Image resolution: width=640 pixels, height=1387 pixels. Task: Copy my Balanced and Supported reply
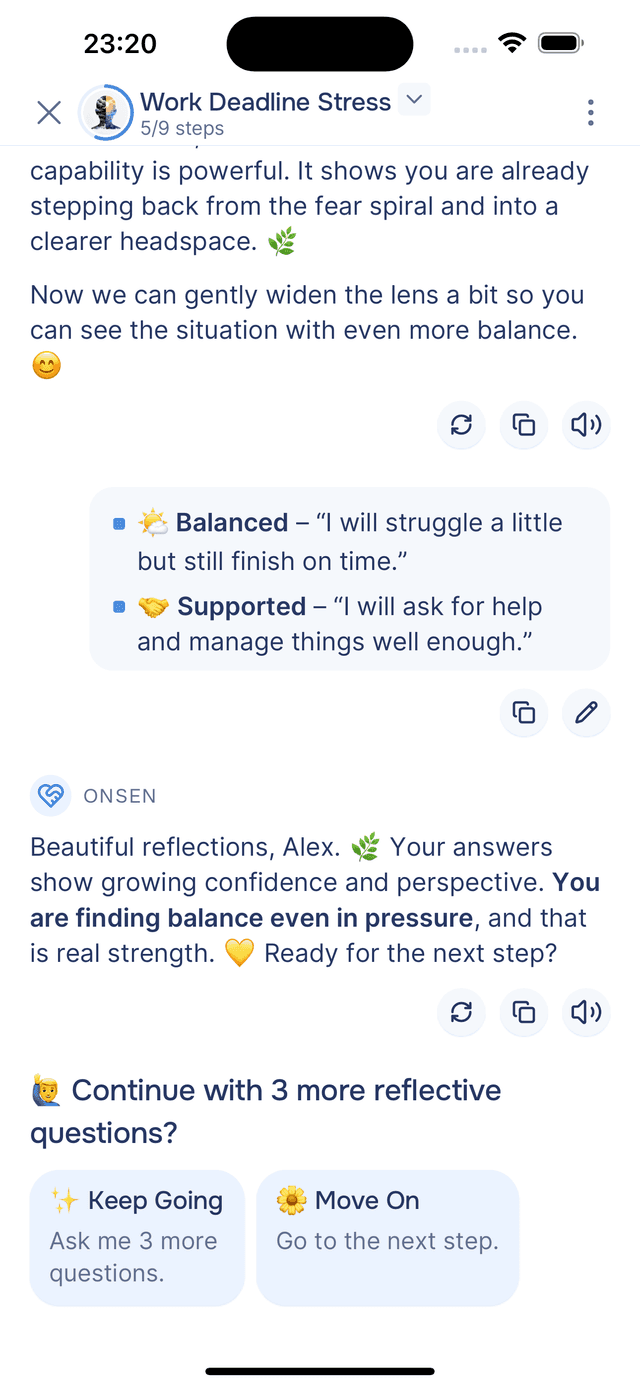524,712
